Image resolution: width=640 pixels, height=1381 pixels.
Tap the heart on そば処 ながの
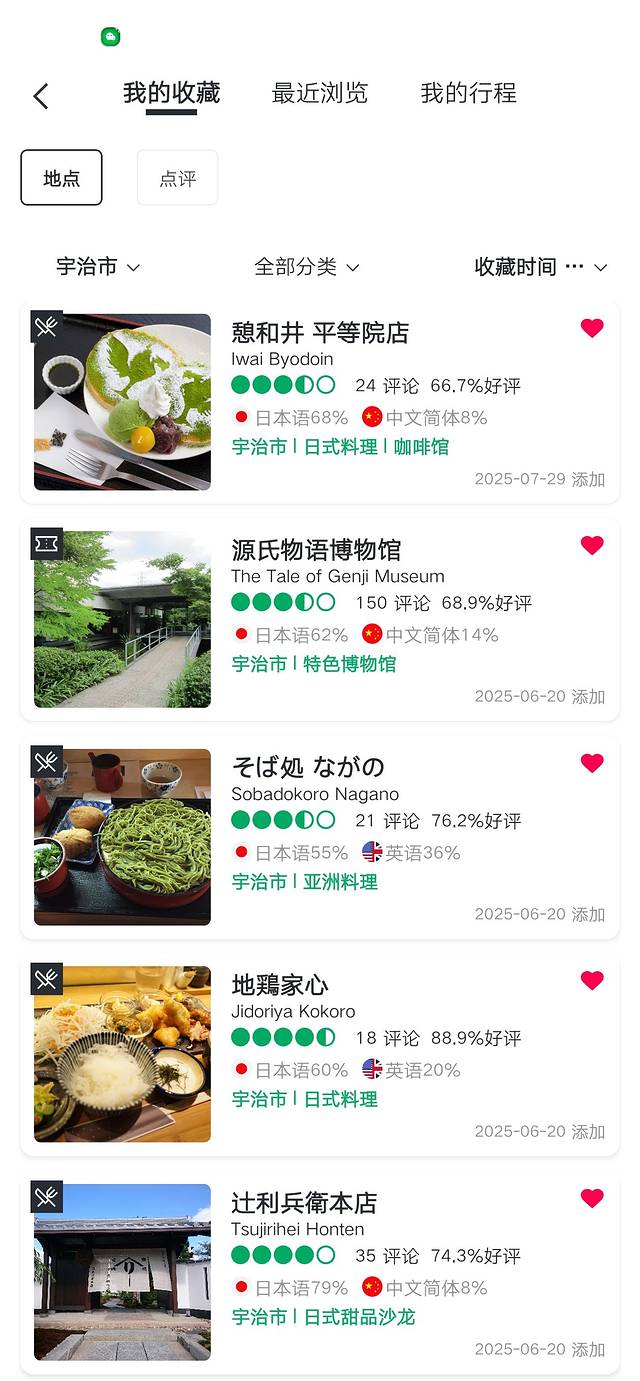(x=592, y=763)
